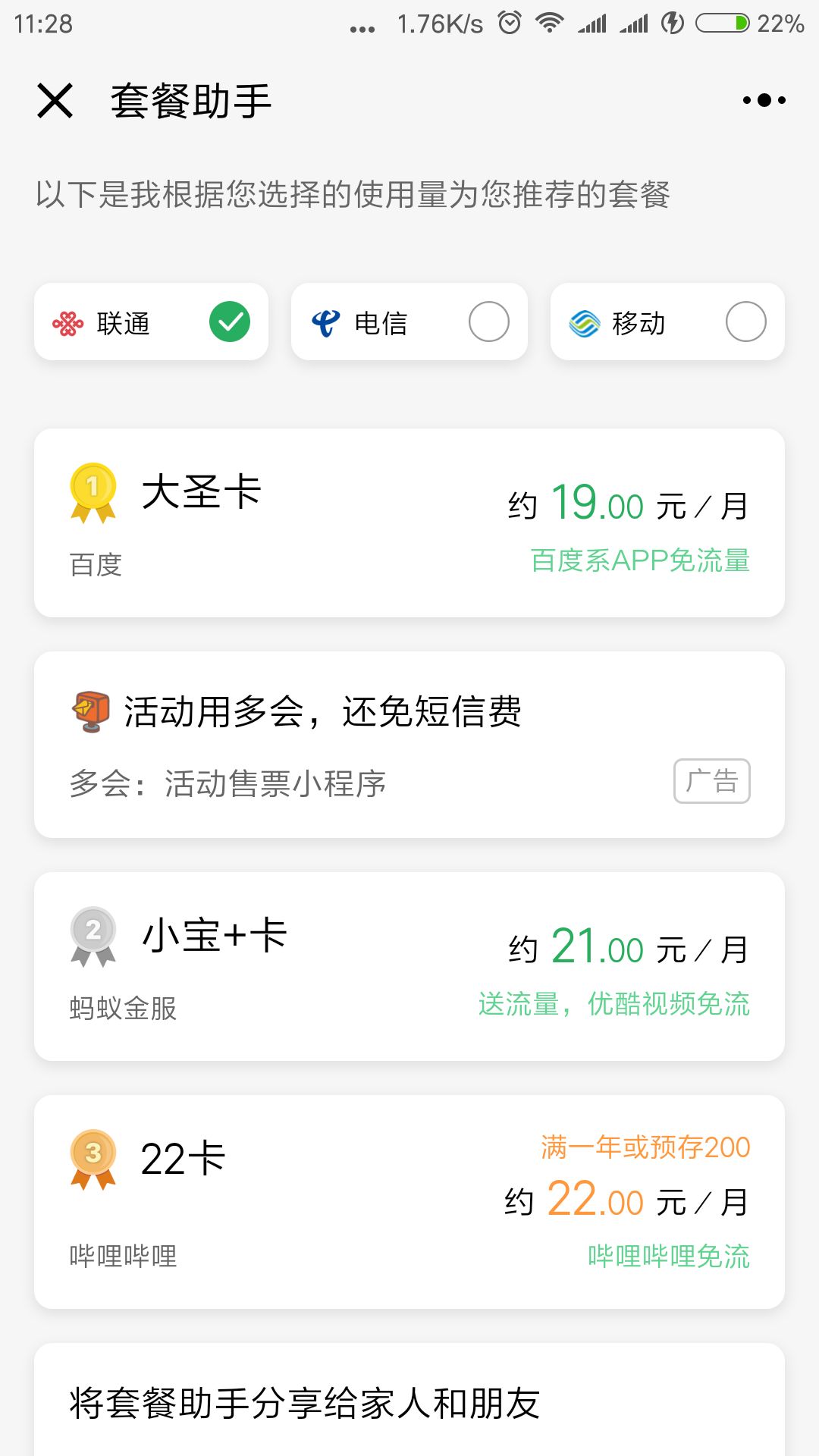
Task: Click 将套餐助手分享给家人和朋友 to share
Action: (x=304, y=1407)
